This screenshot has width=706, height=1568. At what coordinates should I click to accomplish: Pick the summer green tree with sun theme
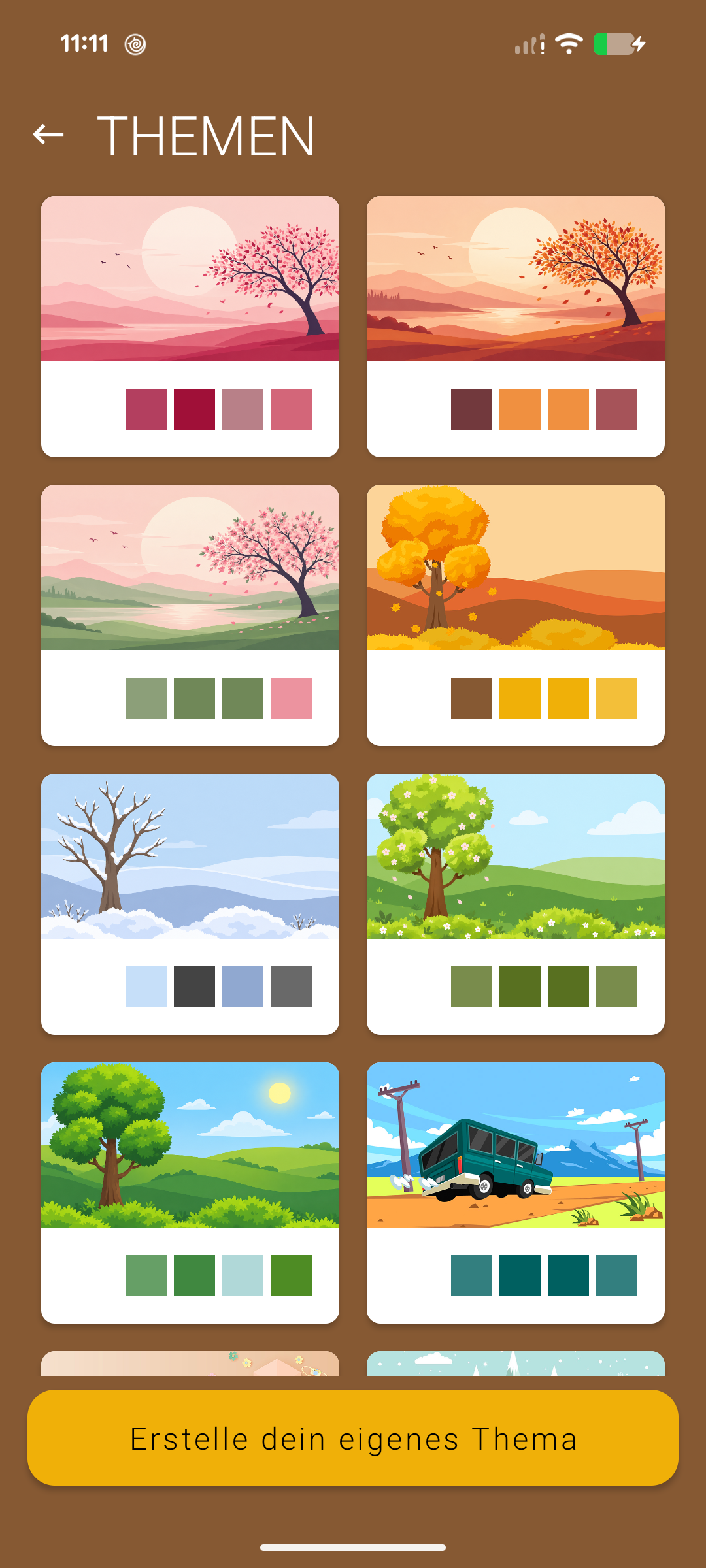click(x=190, y=1193)
